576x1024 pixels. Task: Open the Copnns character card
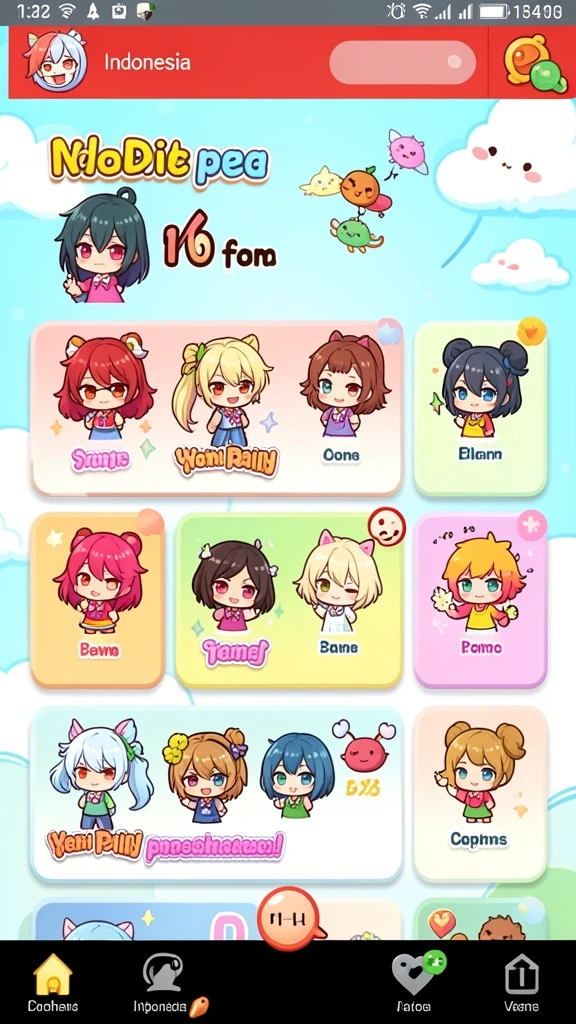[481, 793]
